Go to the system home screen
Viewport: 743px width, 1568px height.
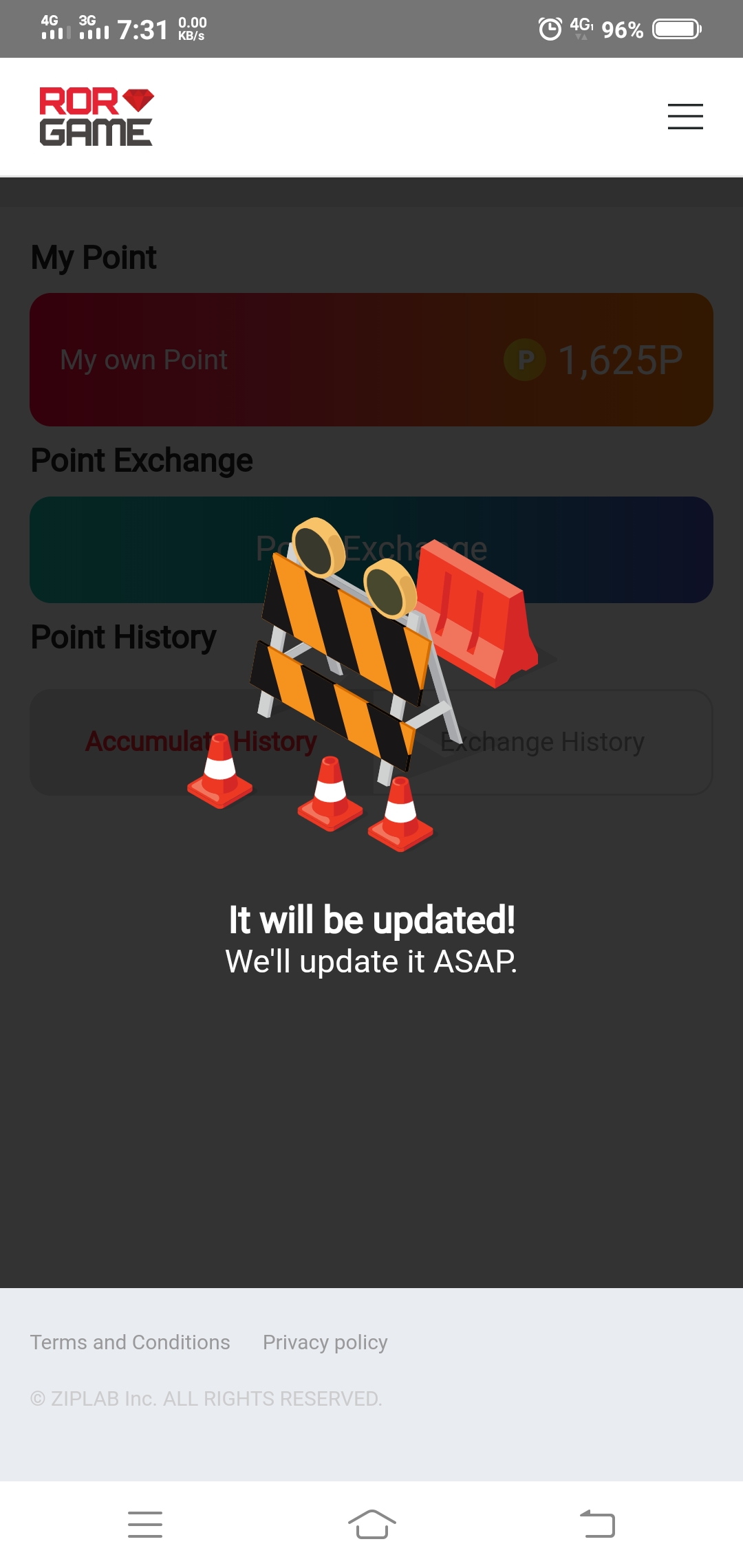pyautogui.click(x=371, y=1524)
